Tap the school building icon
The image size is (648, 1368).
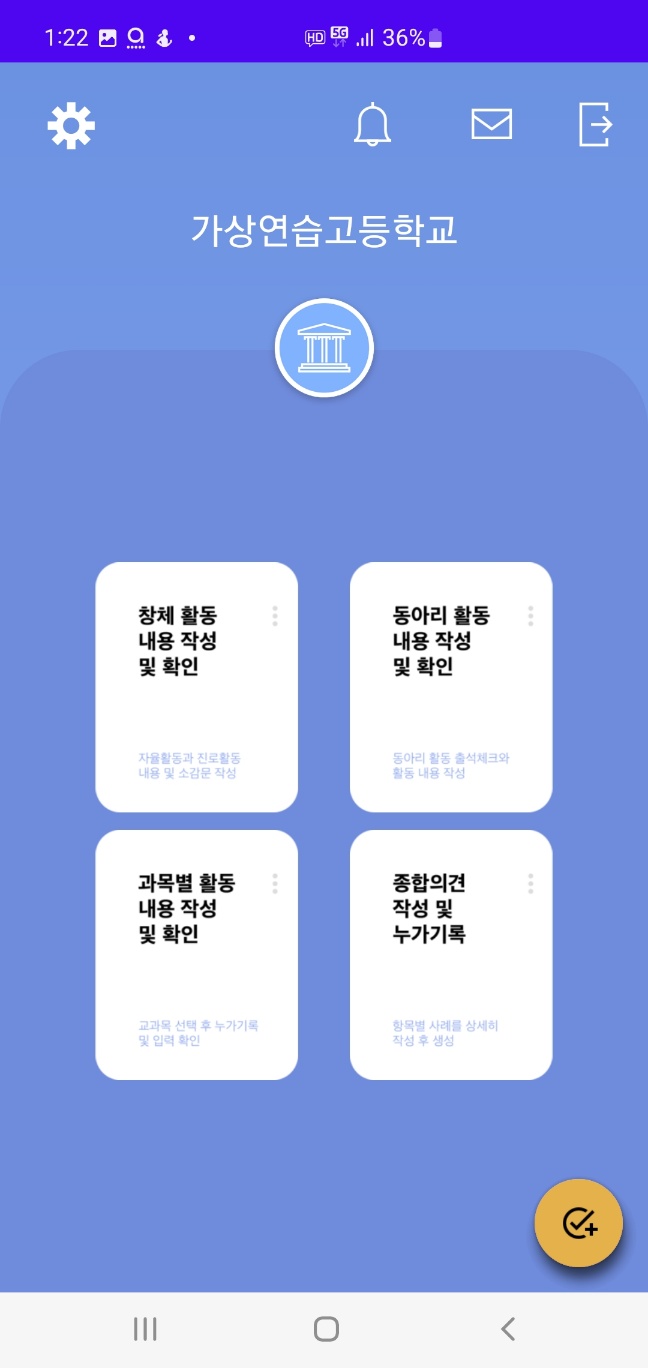tap(324, 349)
